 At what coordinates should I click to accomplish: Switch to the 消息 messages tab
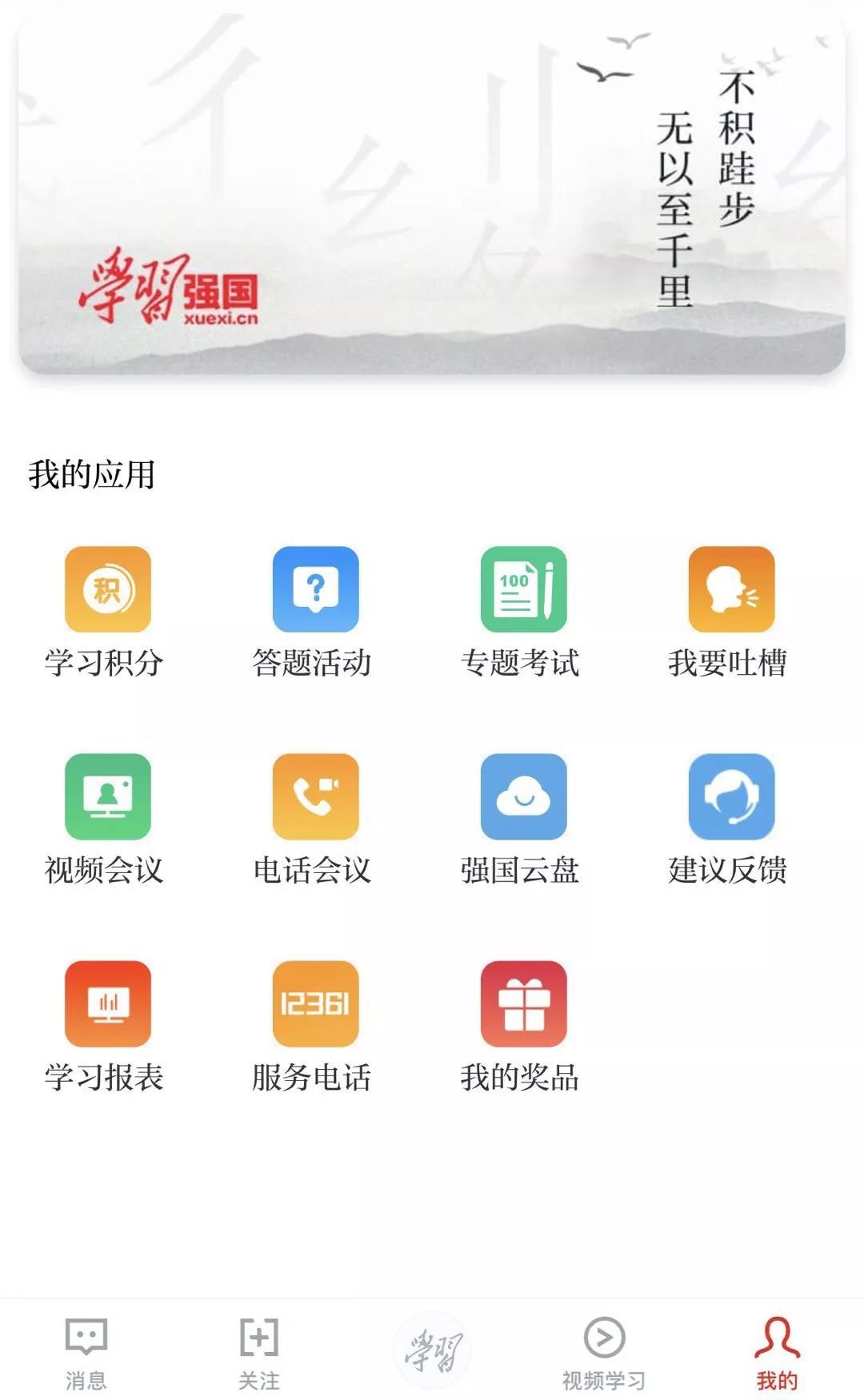(x=86, y=1353)
